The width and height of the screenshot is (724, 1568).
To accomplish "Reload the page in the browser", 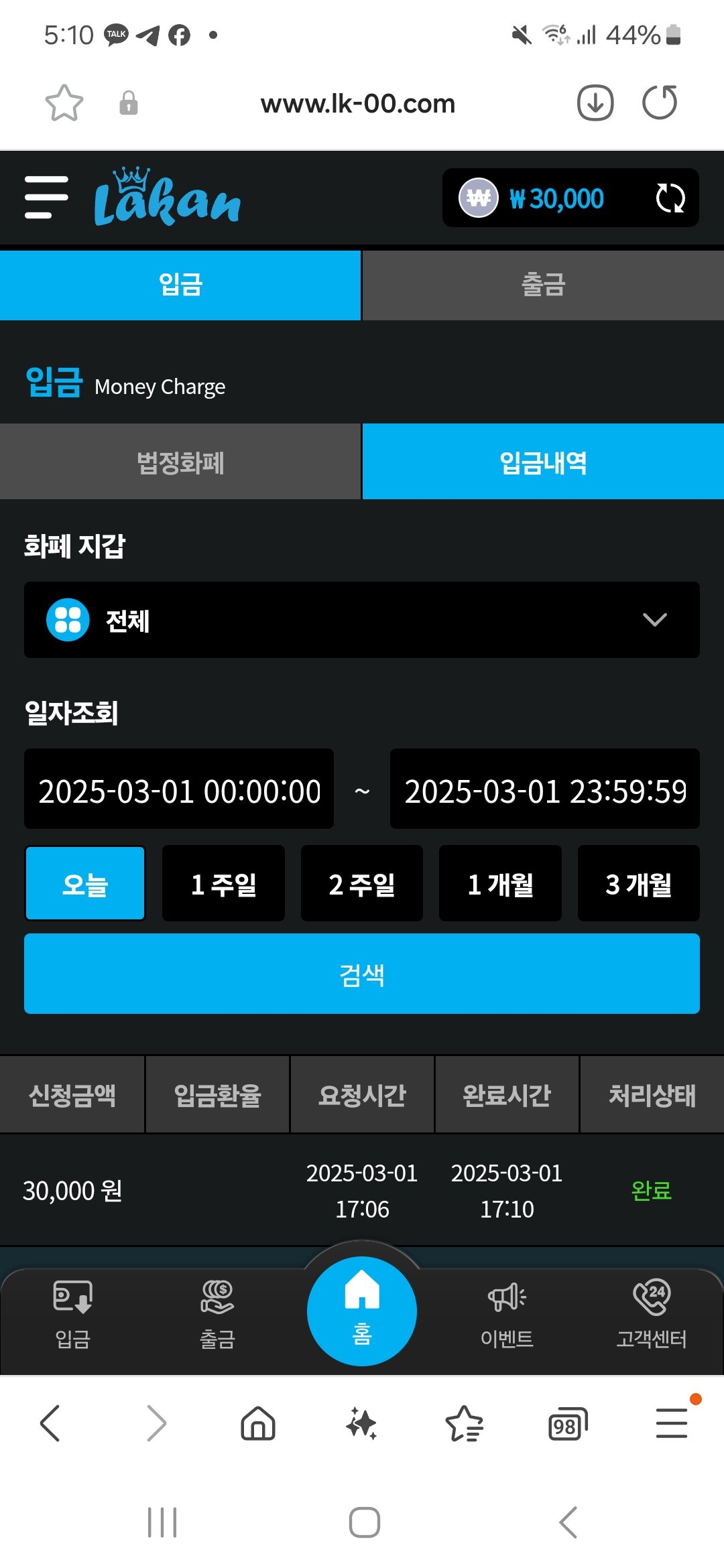I will tap(660, 103).
